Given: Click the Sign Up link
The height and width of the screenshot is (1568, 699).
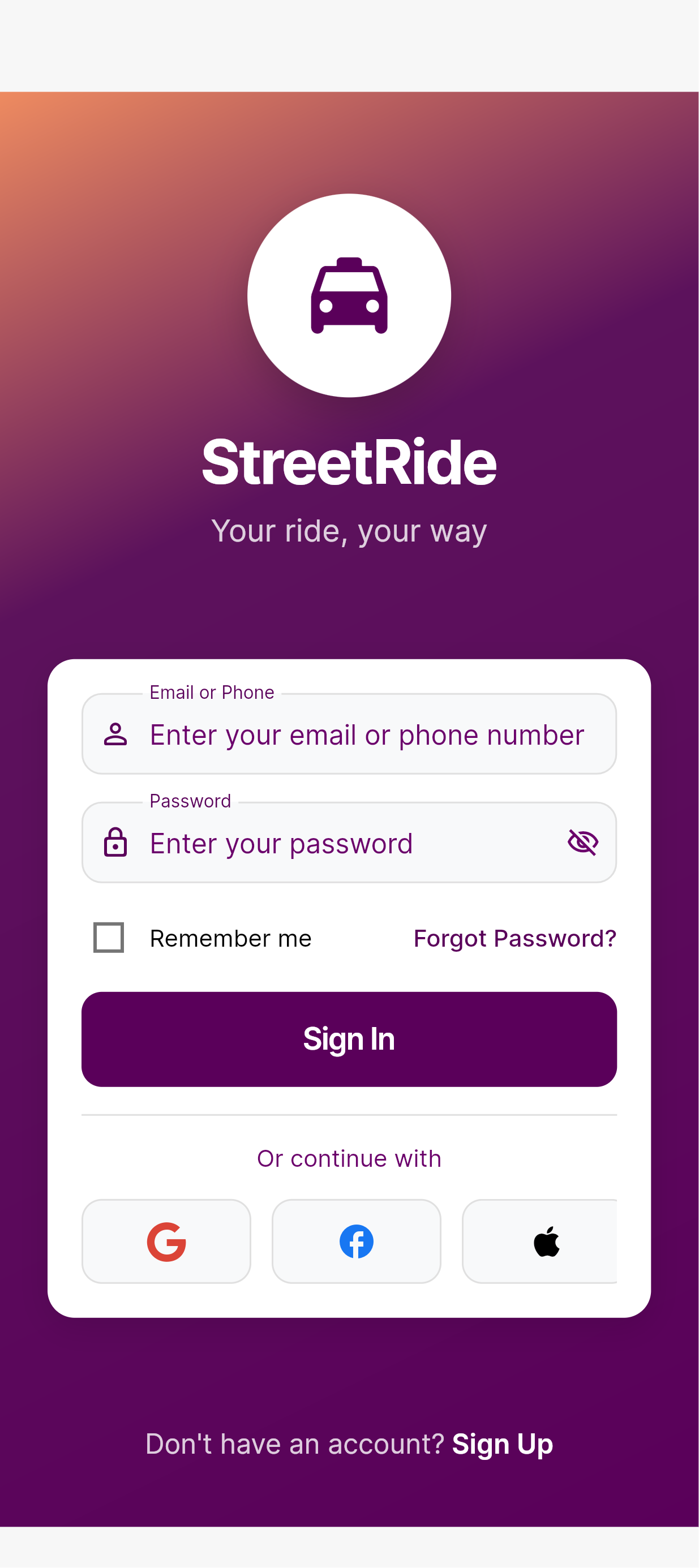Looking at the screenshot, I should [501, 1444].
